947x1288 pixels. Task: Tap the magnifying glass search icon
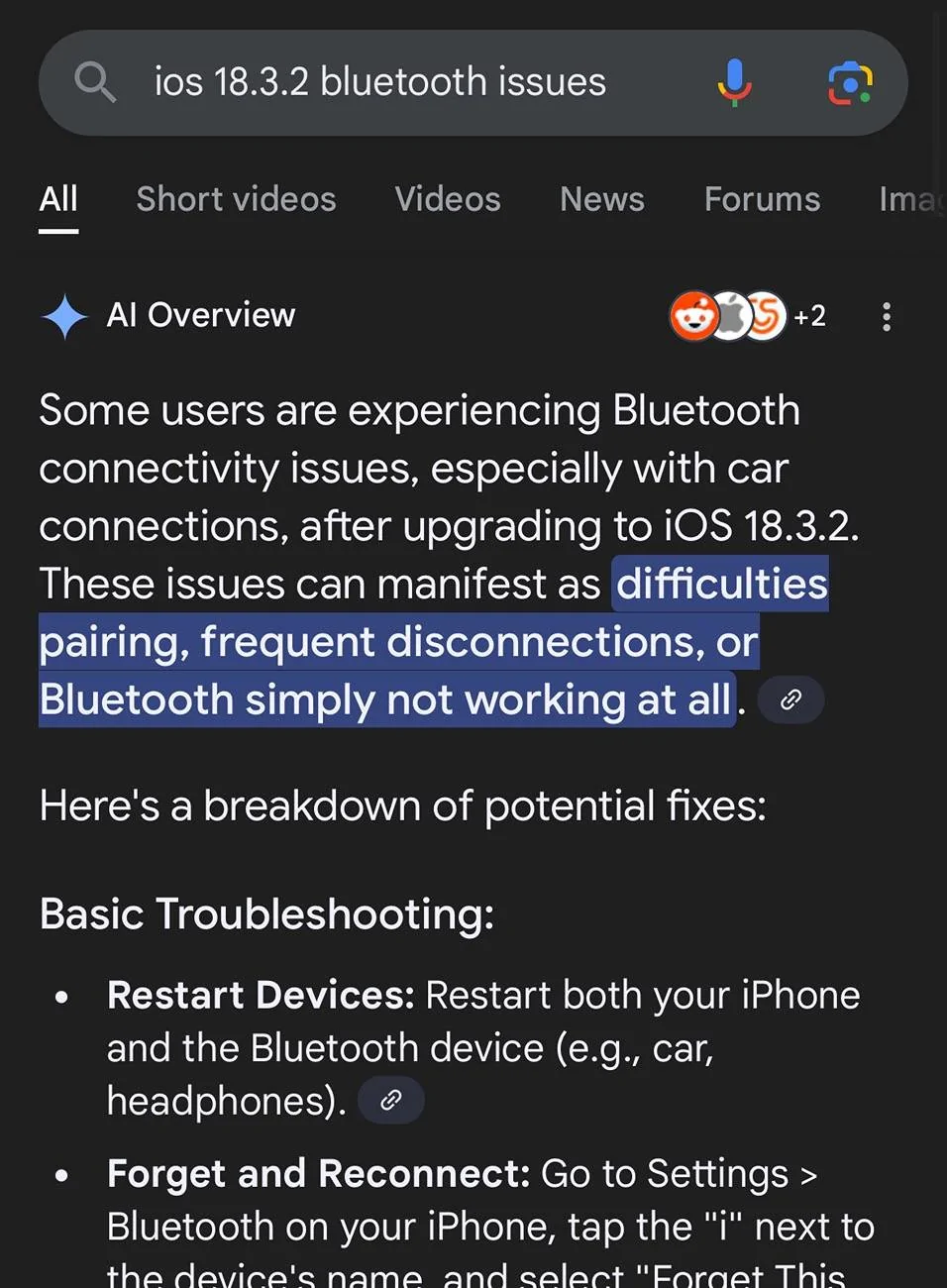click(x=94, y=82)
